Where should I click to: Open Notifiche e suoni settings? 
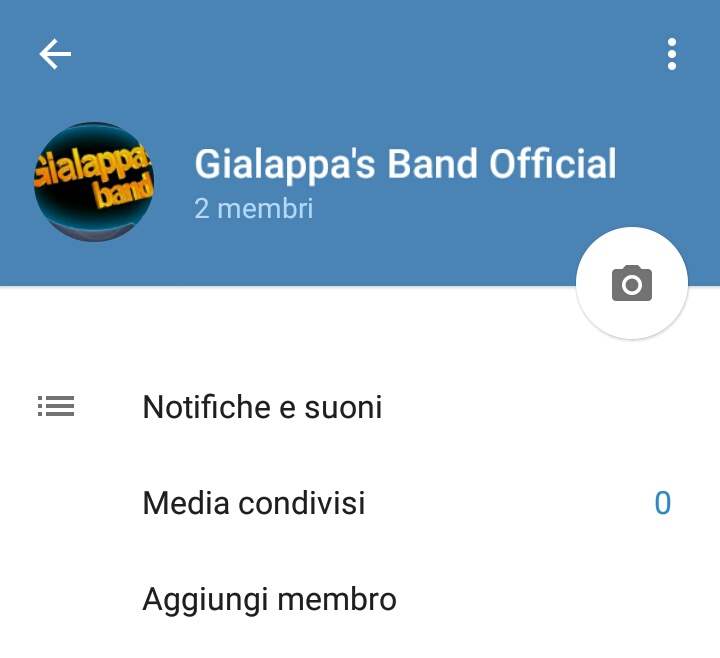tap(262, 407)
